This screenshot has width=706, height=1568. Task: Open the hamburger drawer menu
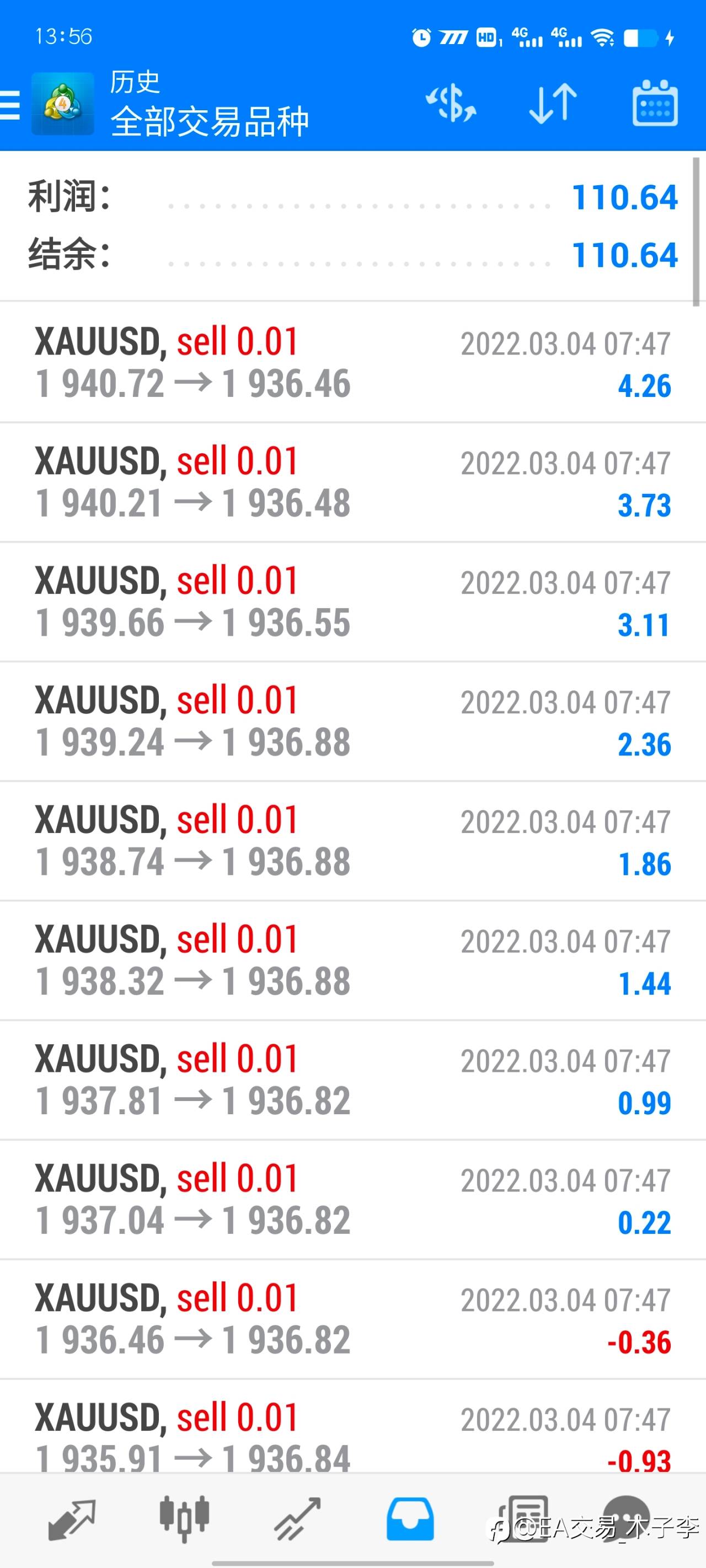(x=9, y=105)
